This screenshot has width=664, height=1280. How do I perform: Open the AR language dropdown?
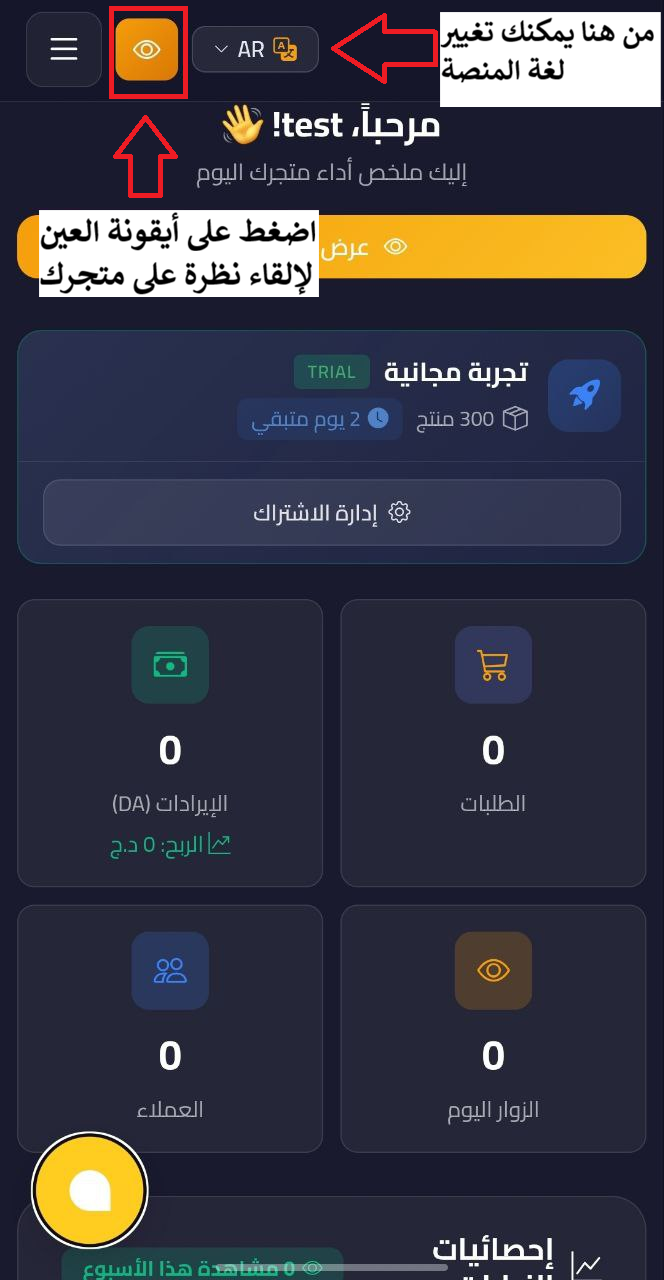[255, 49]
